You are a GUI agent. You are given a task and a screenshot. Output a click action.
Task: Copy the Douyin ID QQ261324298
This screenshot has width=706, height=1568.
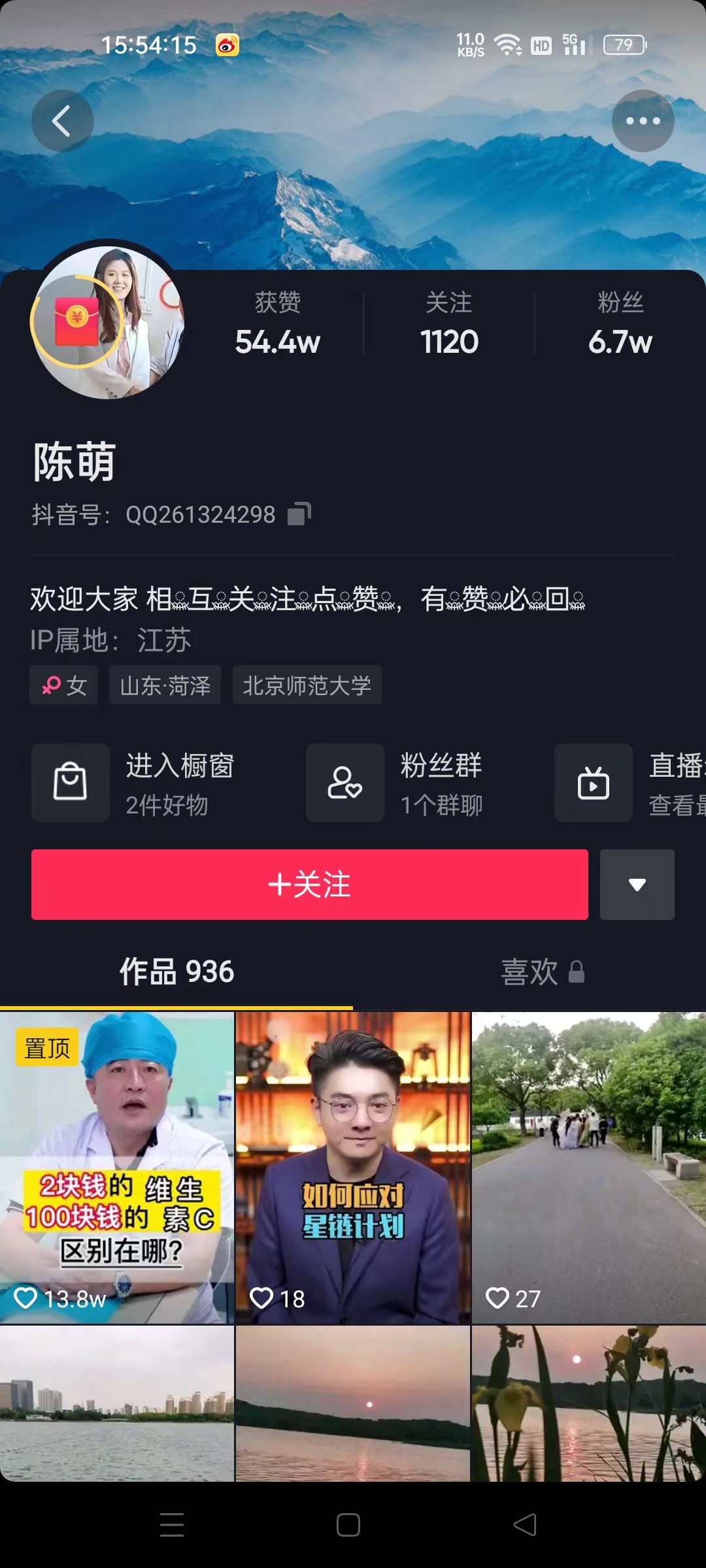click(299, 514)
